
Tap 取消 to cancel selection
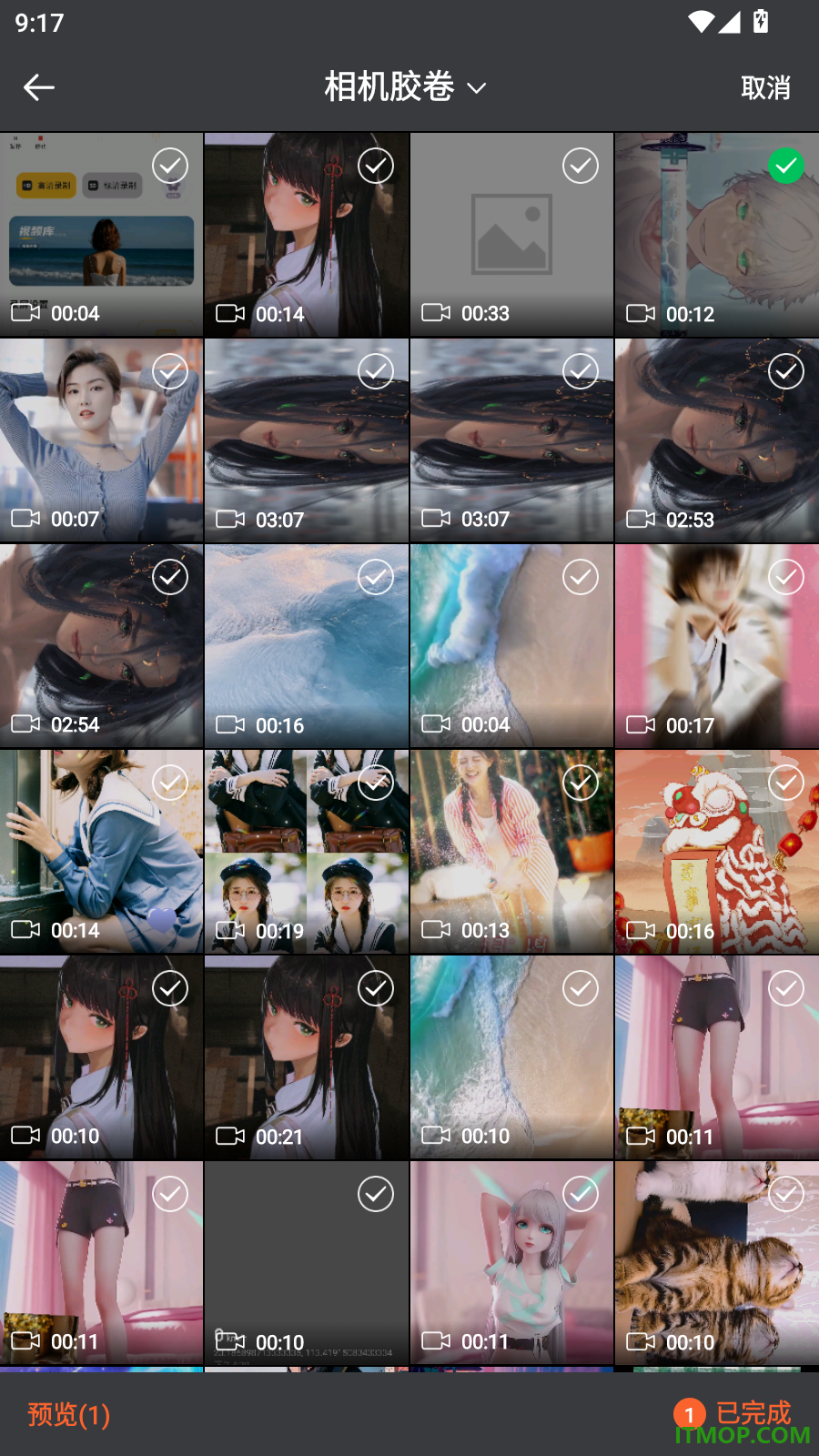[765, 87]
